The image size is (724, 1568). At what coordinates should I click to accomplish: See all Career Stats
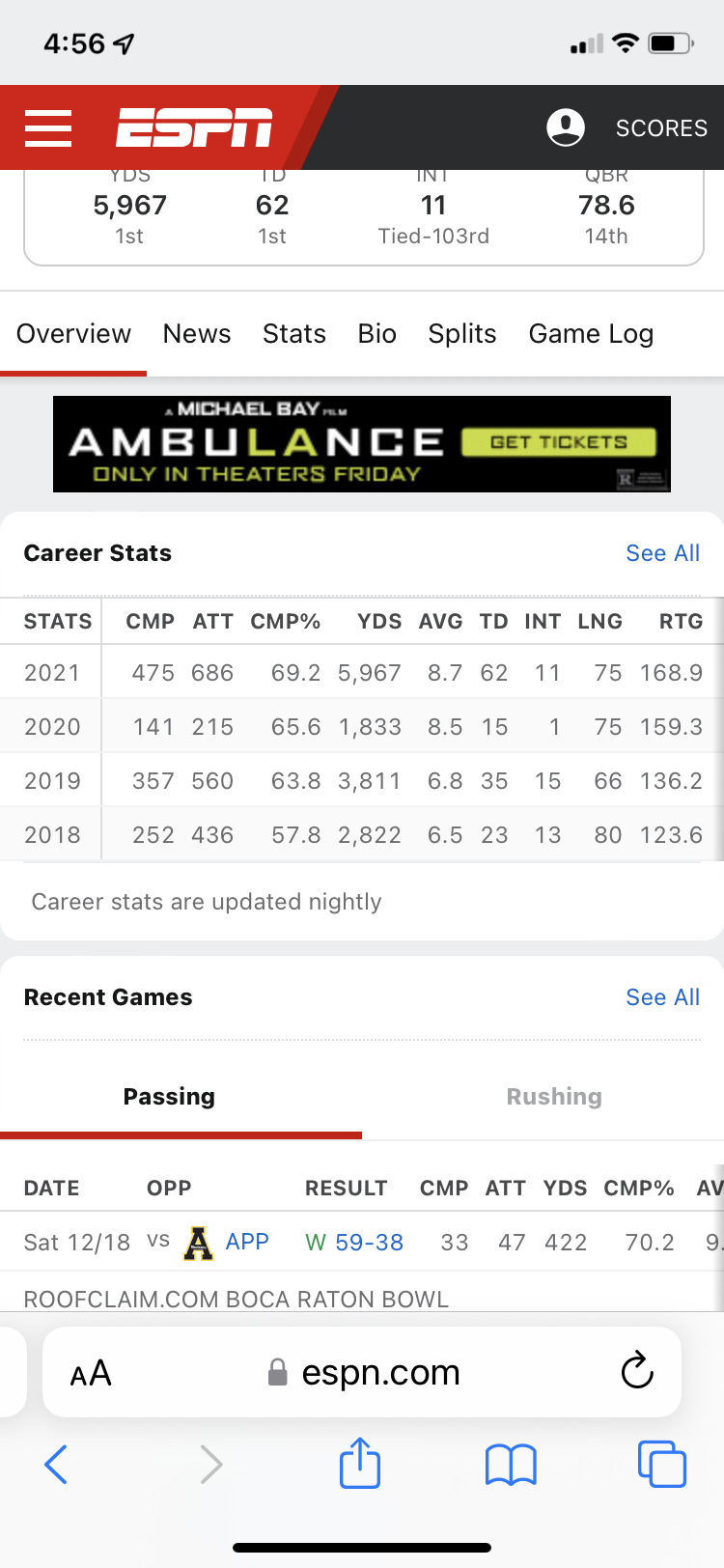coord(663,553)
